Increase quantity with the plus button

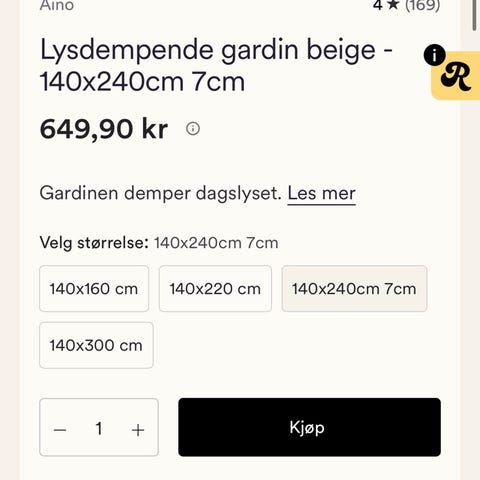tap(138, 430)
